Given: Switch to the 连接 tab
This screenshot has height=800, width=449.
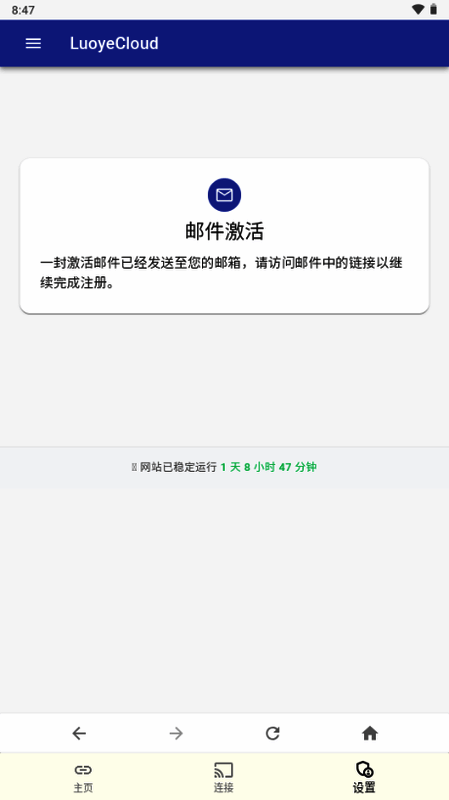Looking at the screenshot, I should (x=223, y=777).
